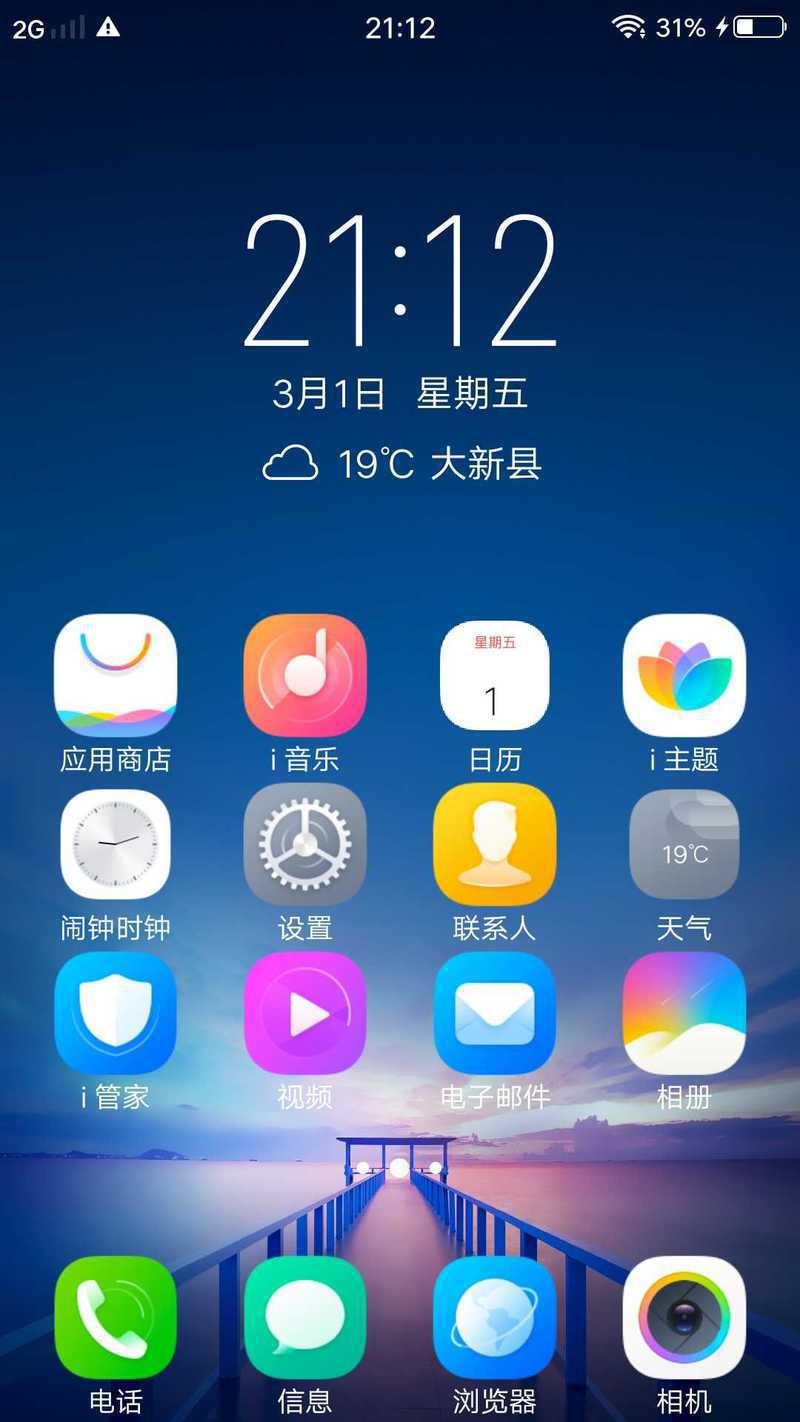
Task: Launch the i音乐 music app
Action: click(305, 676)
